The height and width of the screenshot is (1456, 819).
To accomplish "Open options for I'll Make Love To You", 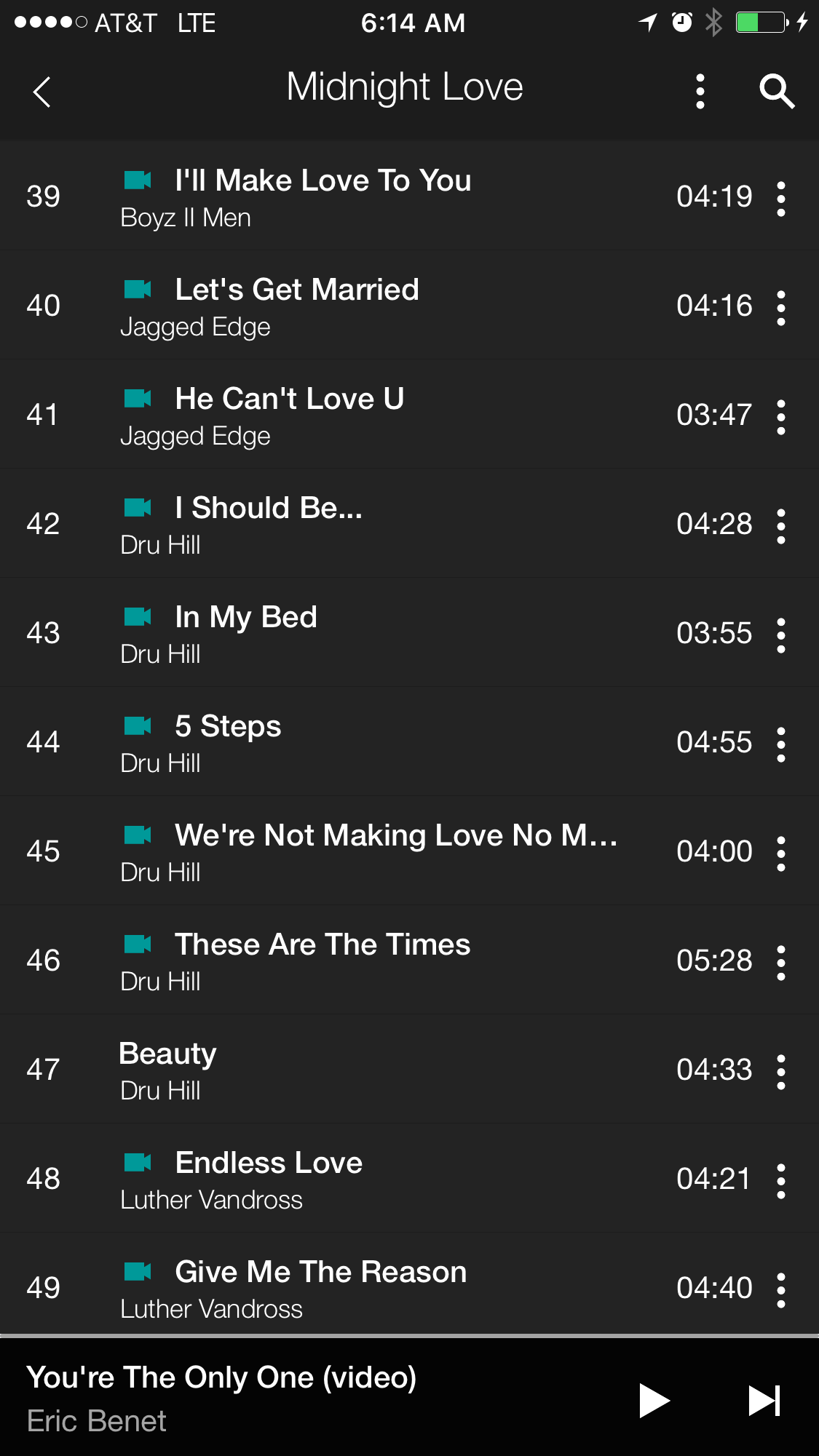I will [780, 198].
